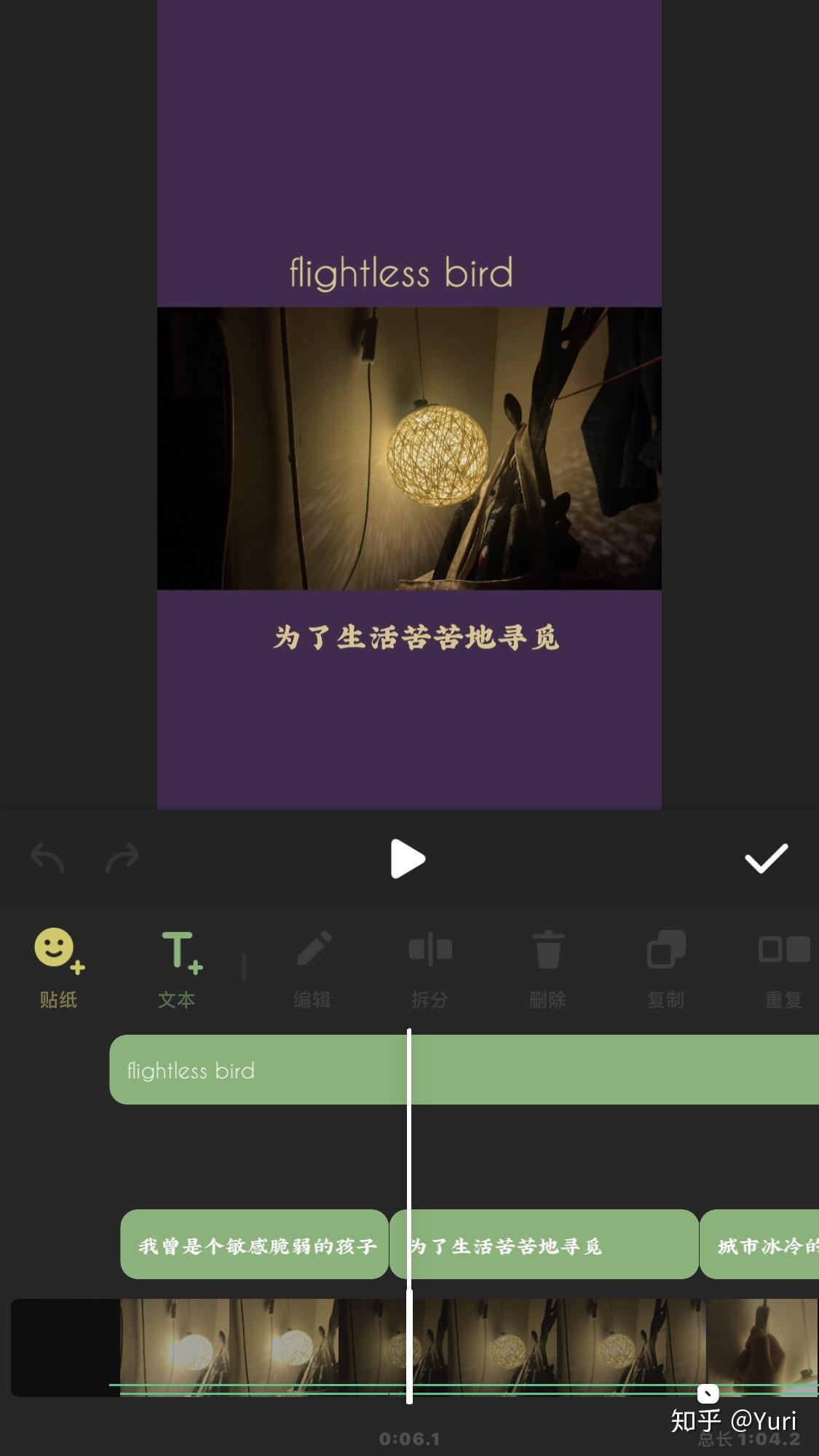Select the 我曾是个敏感脆弱的孩子 subtitle clip
This screenshot has width=819, height=1456.
(255, 1245)
